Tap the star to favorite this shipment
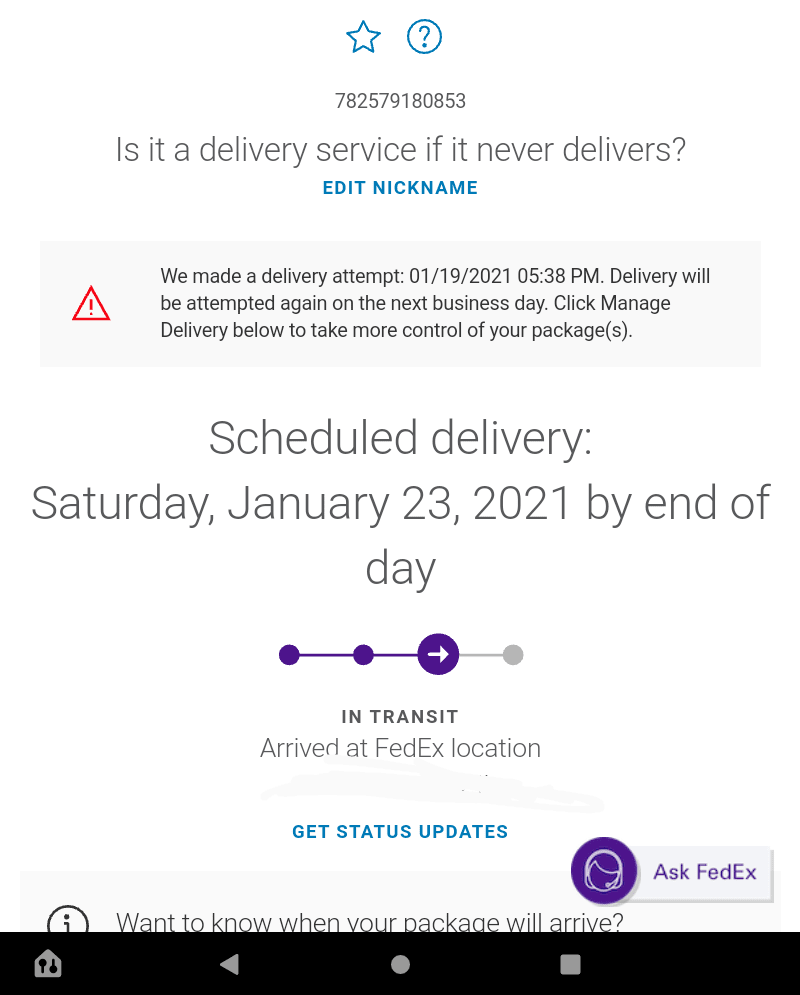 pyautogui.click(x=363, y=38)
